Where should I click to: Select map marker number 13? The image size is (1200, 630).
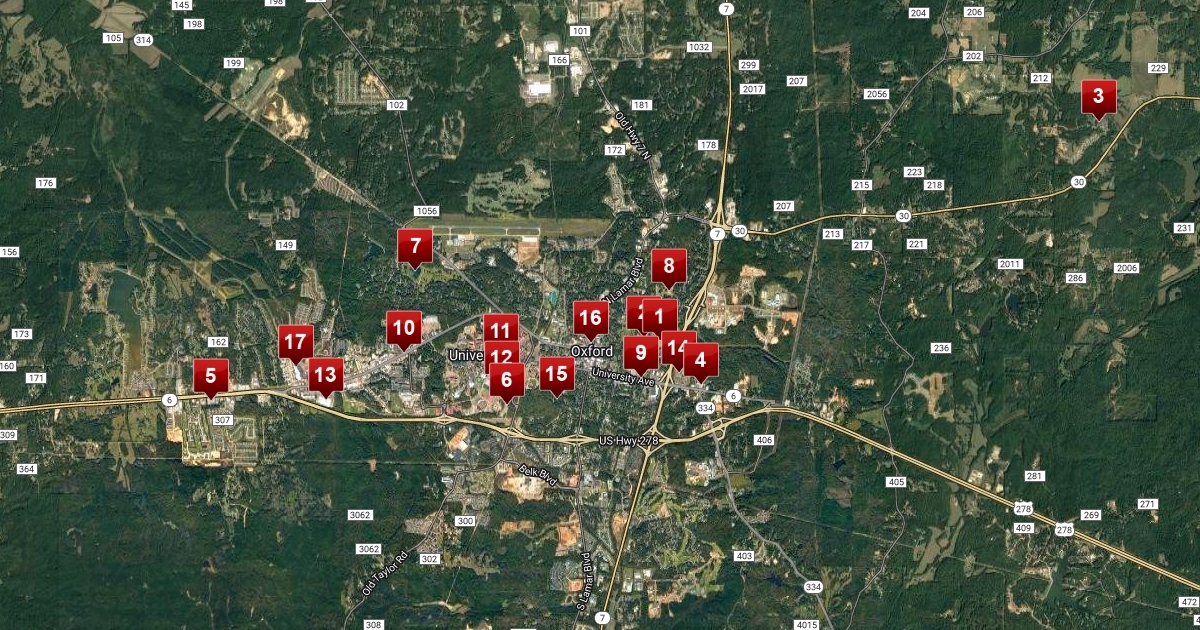click(327, 376)
